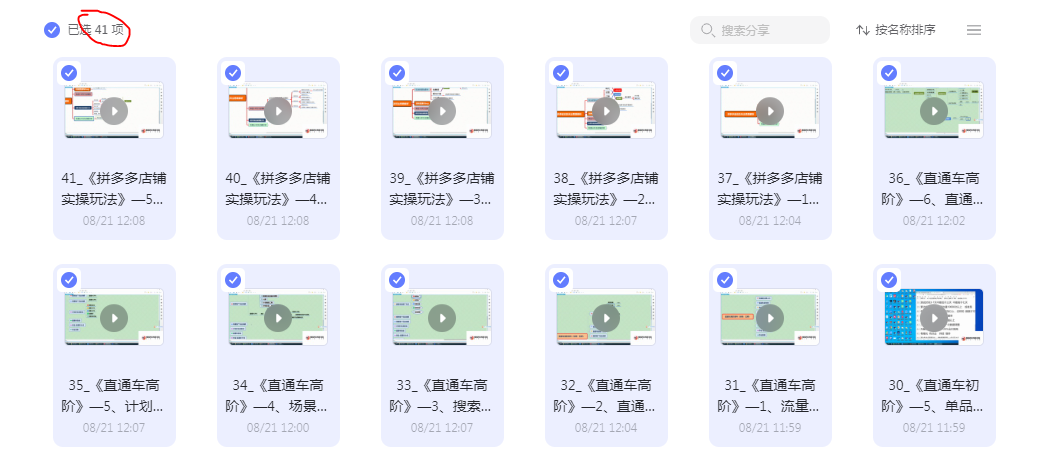Open video 38_《拼多多店铺实操玩法》

606,110
